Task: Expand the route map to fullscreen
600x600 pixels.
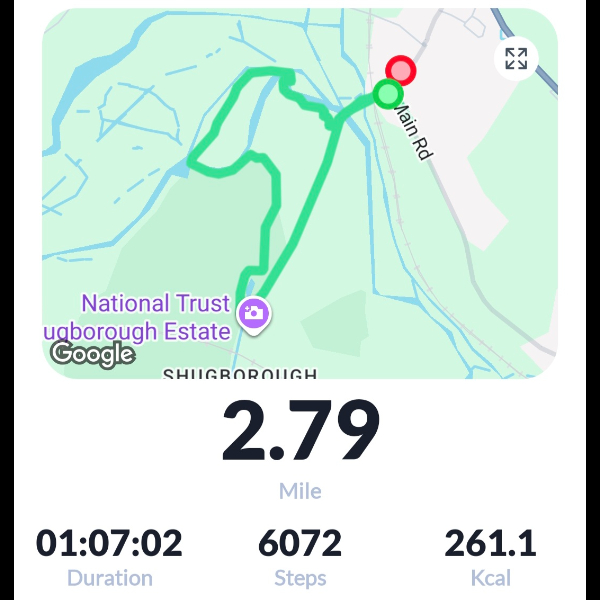Action: (x=516, y=58)
